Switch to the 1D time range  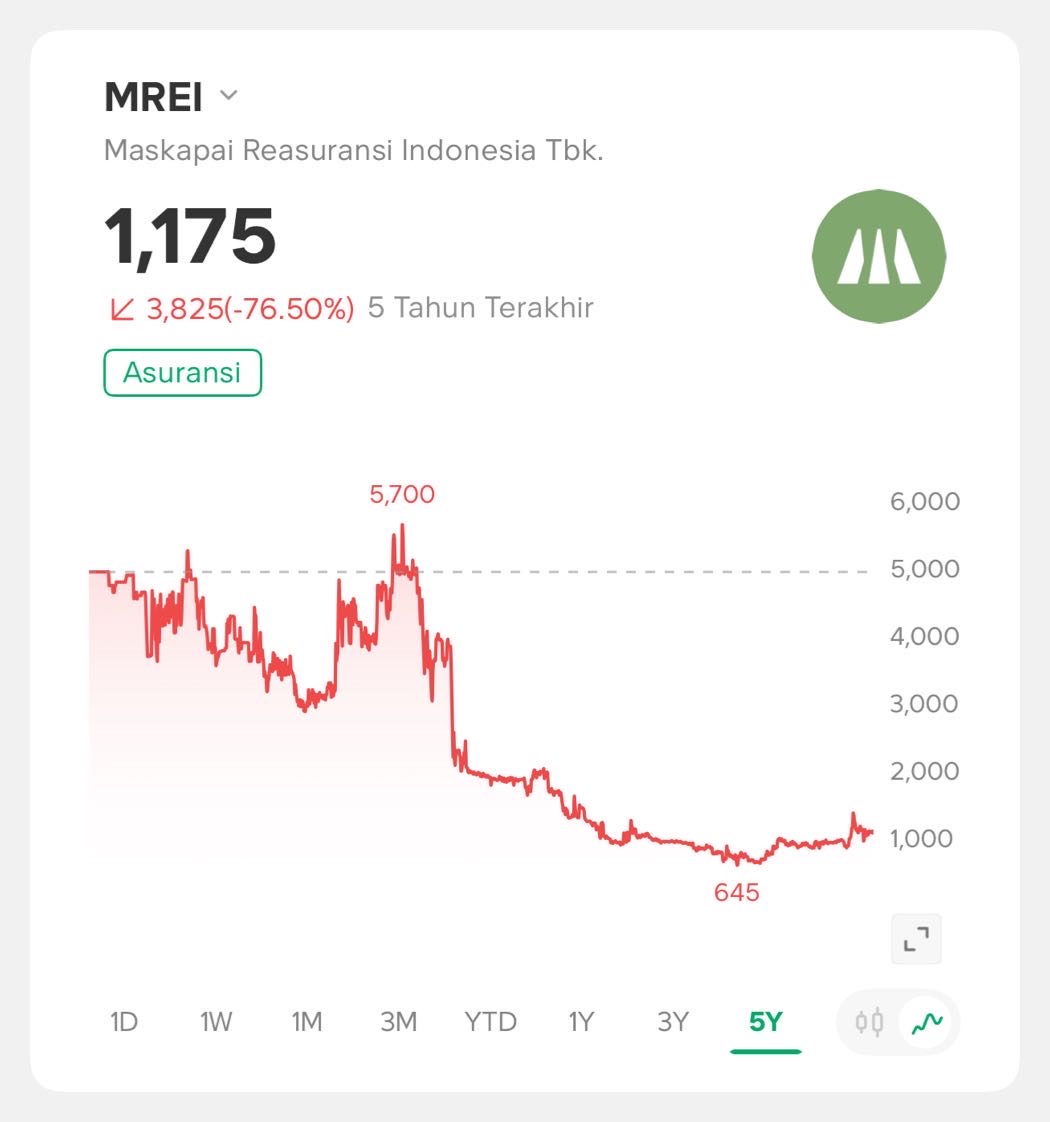click(x=123, y=1022)
